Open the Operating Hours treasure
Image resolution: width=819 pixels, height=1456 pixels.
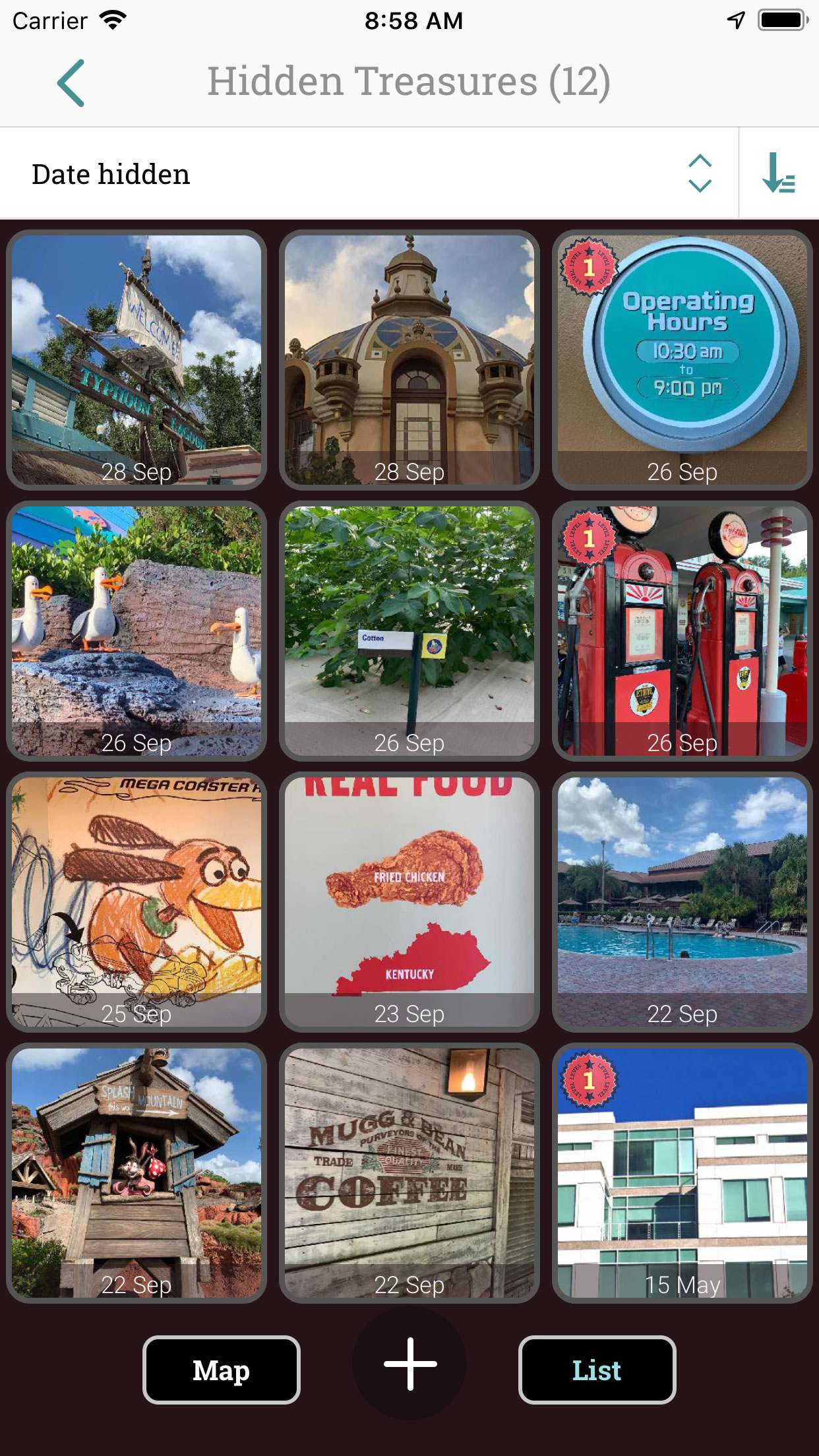[x=682, y=359]
